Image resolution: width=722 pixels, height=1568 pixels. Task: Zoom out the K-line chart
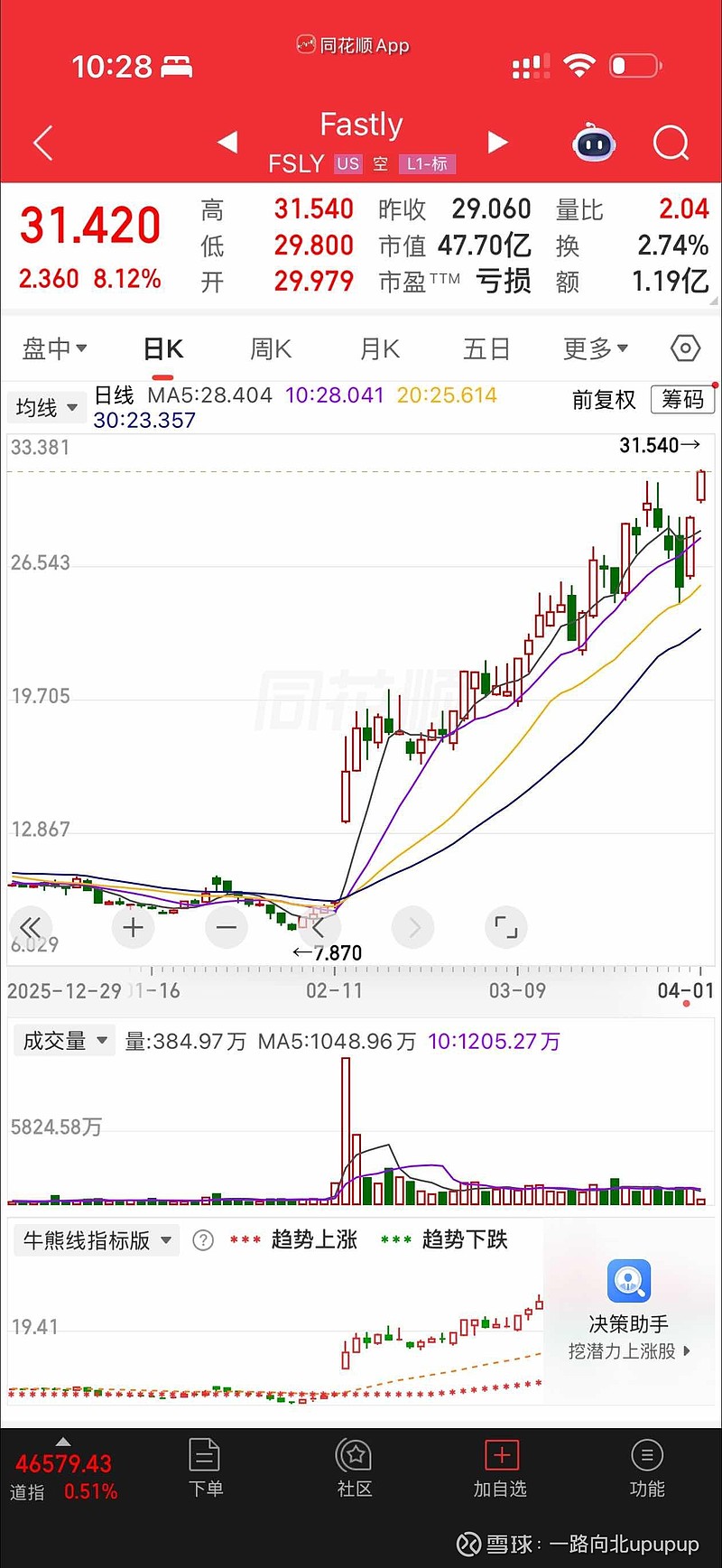pyautogui.click(x=227, y=927)
